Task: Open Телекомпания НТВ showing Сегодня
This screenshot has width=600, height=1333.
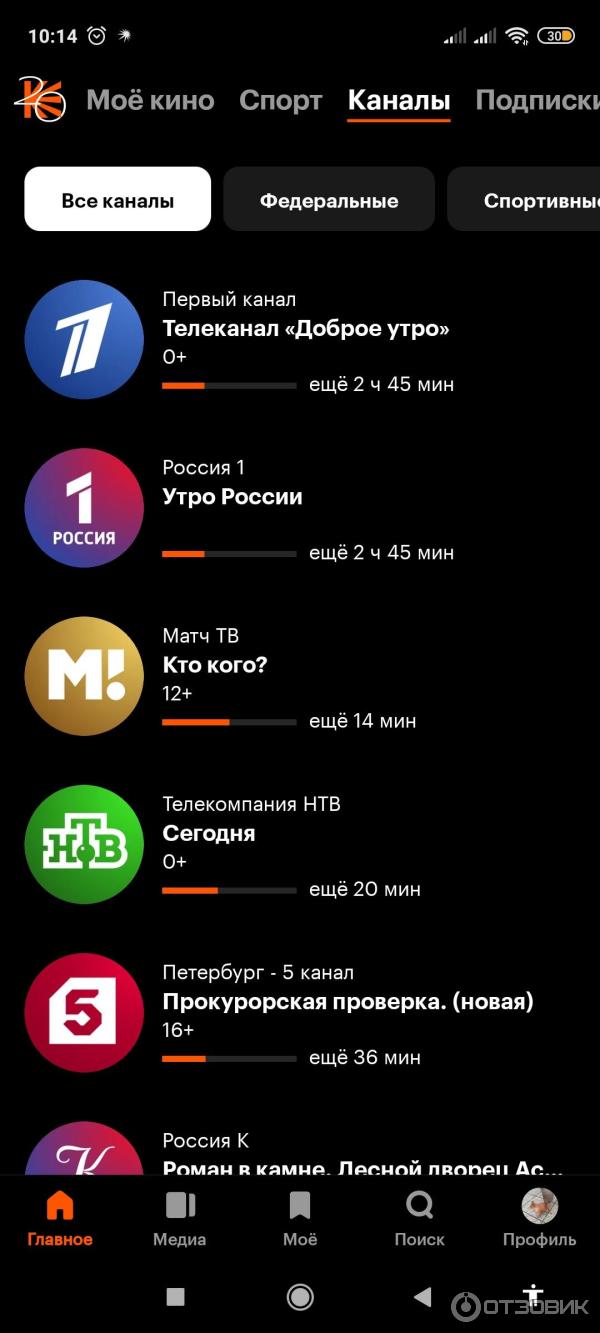Action: (300, 845)
